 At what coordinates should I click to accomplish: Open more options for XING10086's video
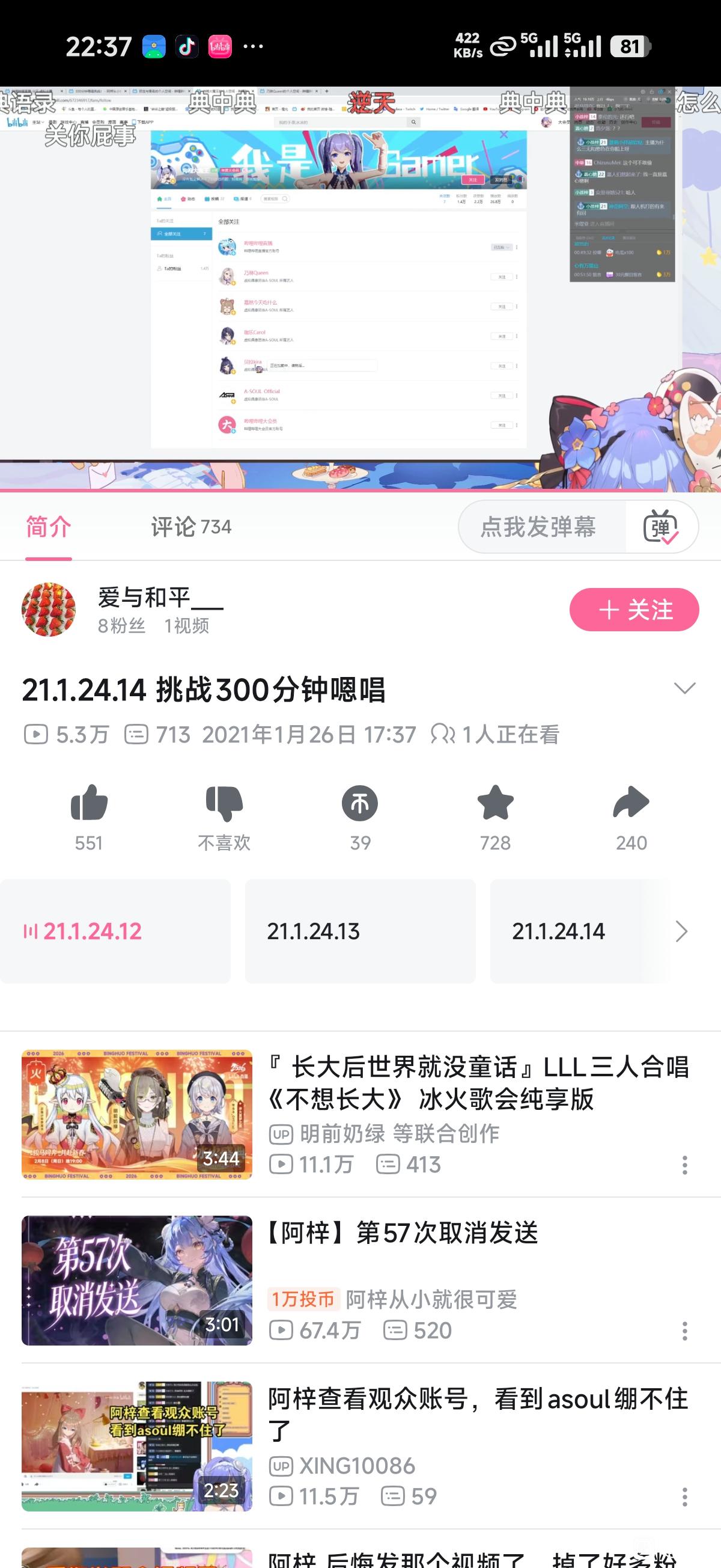[684, 1496]
